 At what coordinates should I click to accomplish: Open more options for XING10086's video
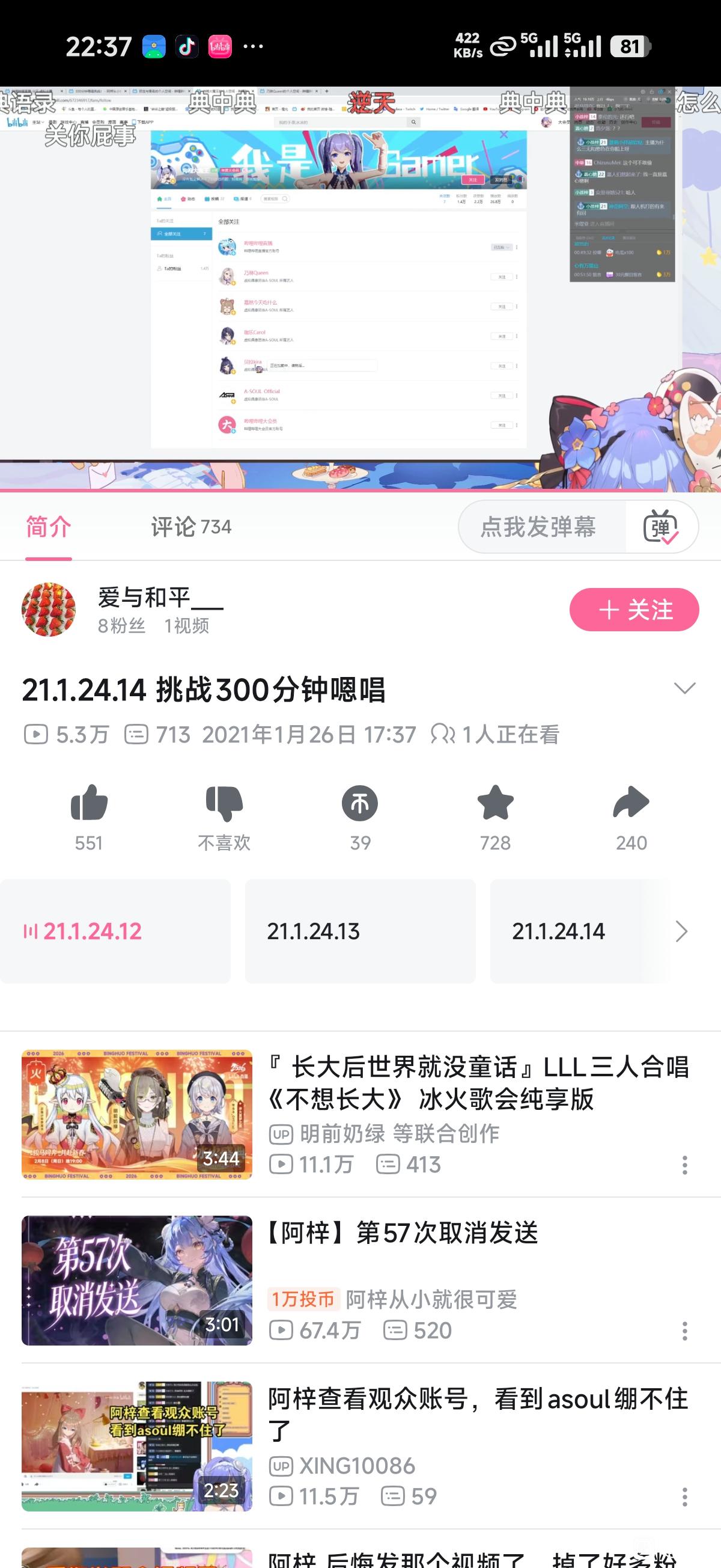[684, 1496]
